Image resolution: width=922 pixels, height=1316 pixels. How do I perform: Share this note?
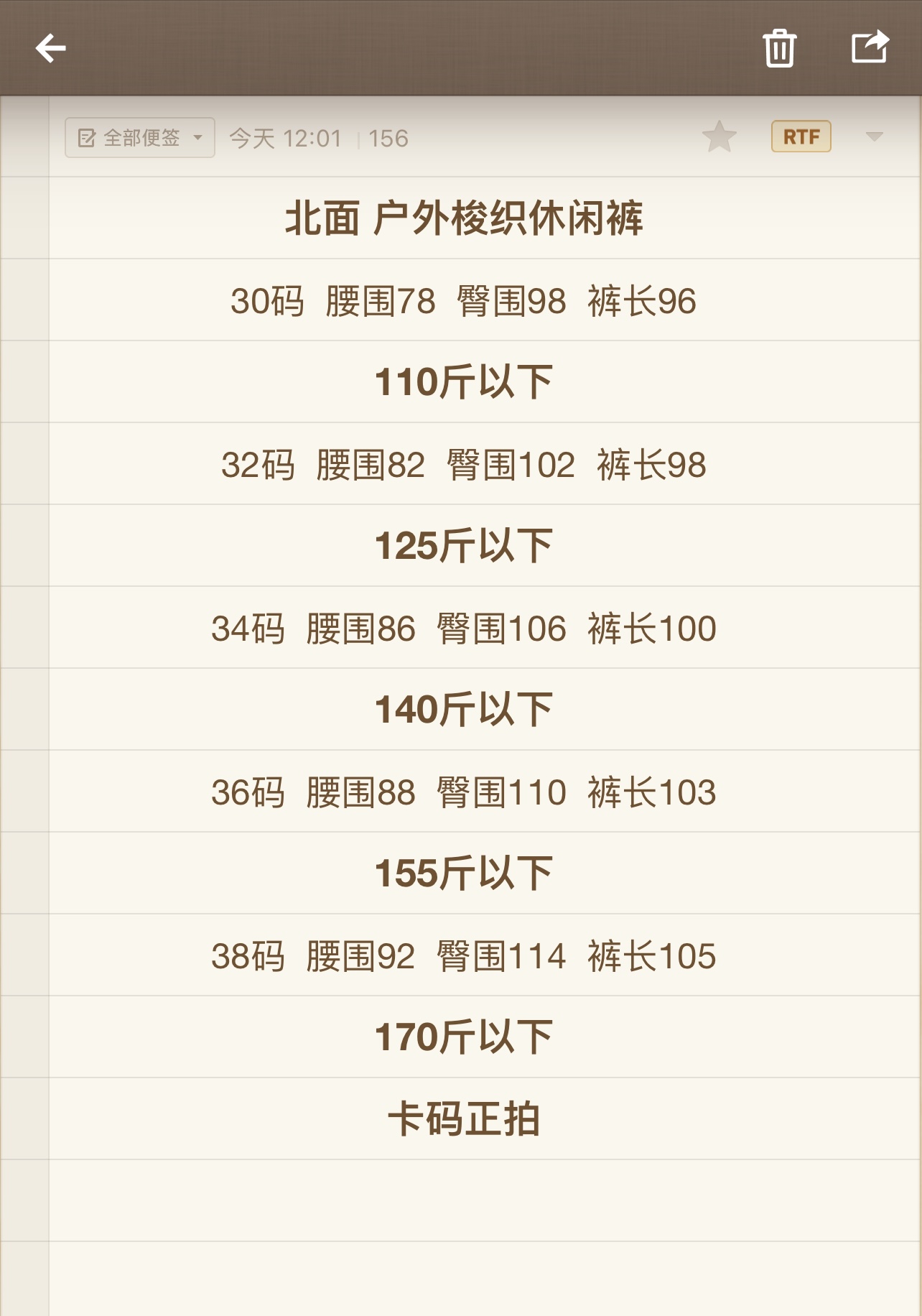tap(870, 47)
